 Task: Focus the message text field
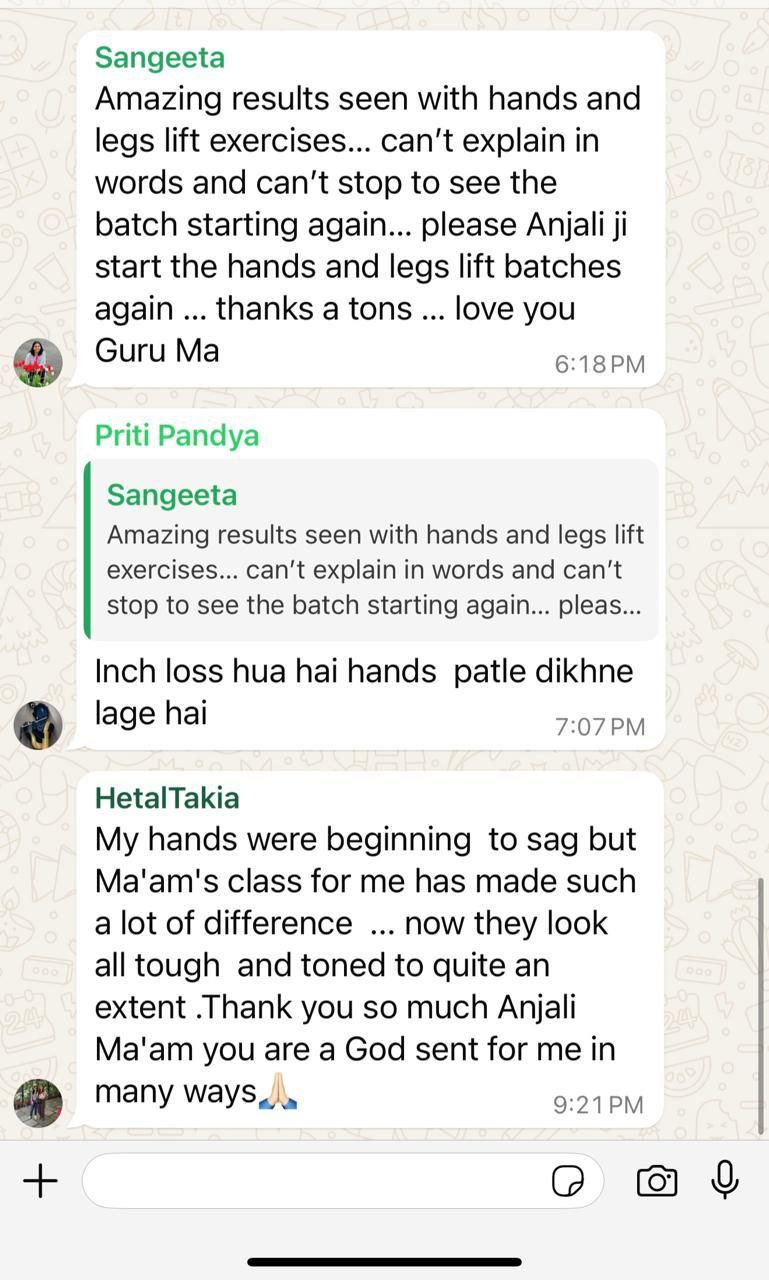pos(310,1181)
